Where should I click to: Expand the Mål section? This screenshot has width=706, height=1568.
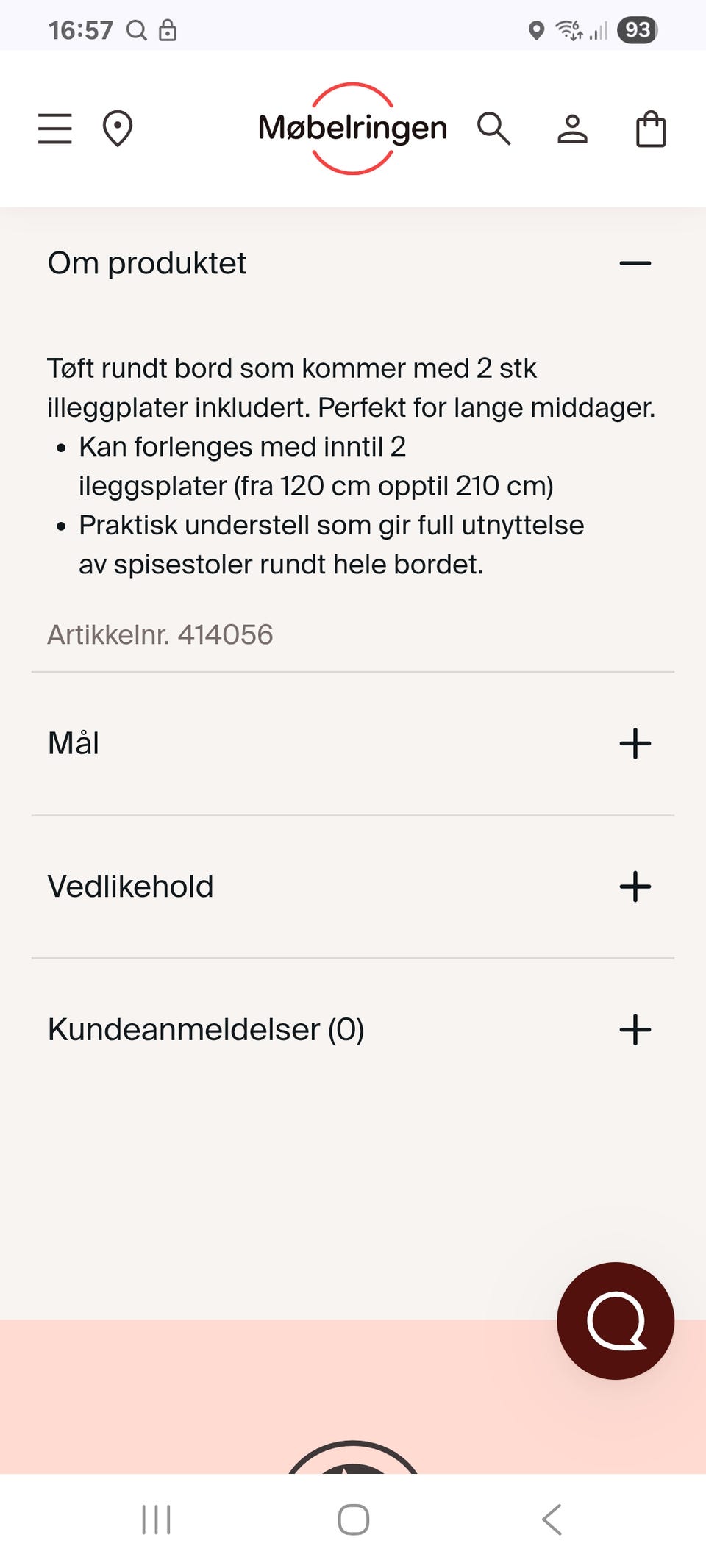[634, 743]
